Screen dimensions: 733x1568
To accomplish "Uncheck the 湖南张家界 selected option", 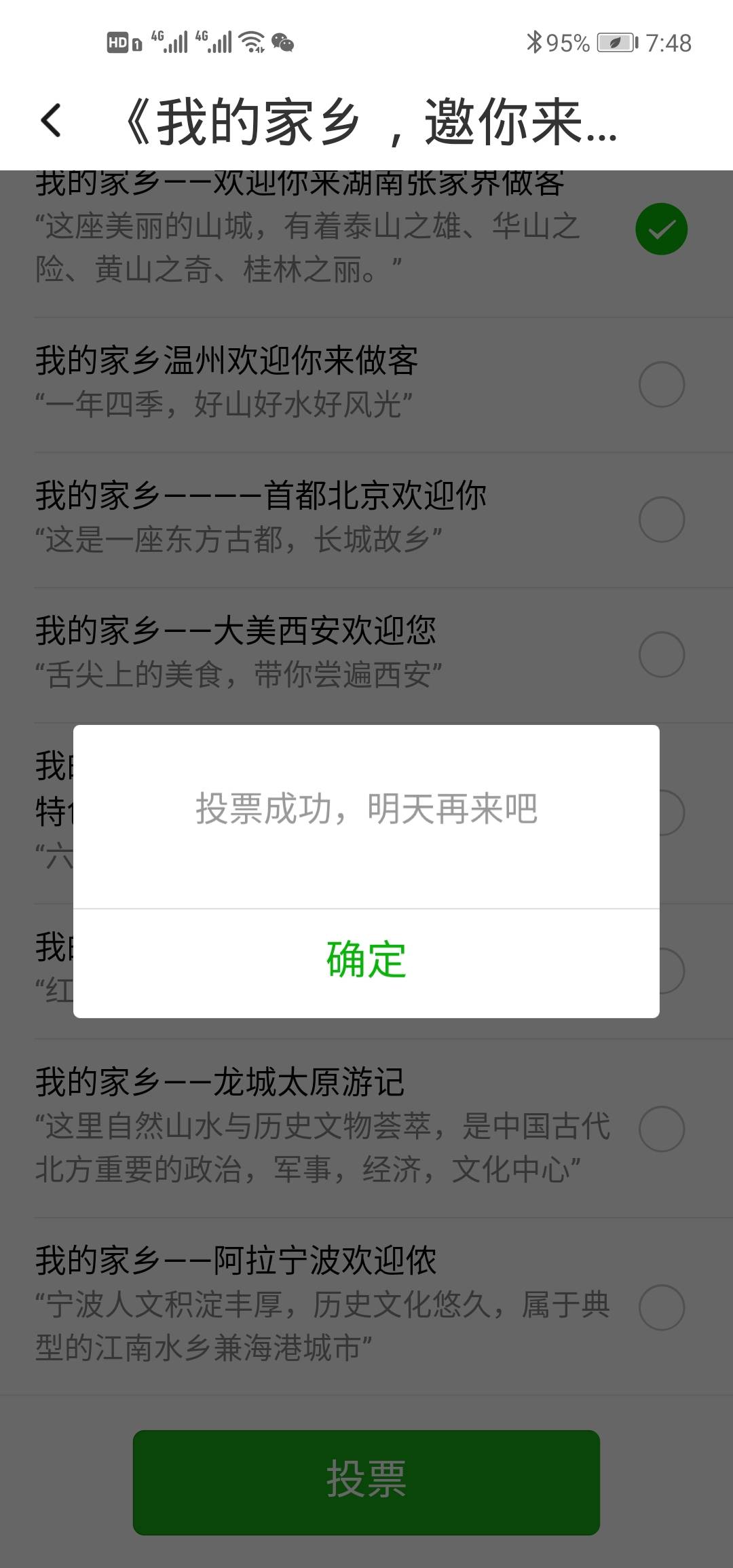I will [x=661, y=229].
